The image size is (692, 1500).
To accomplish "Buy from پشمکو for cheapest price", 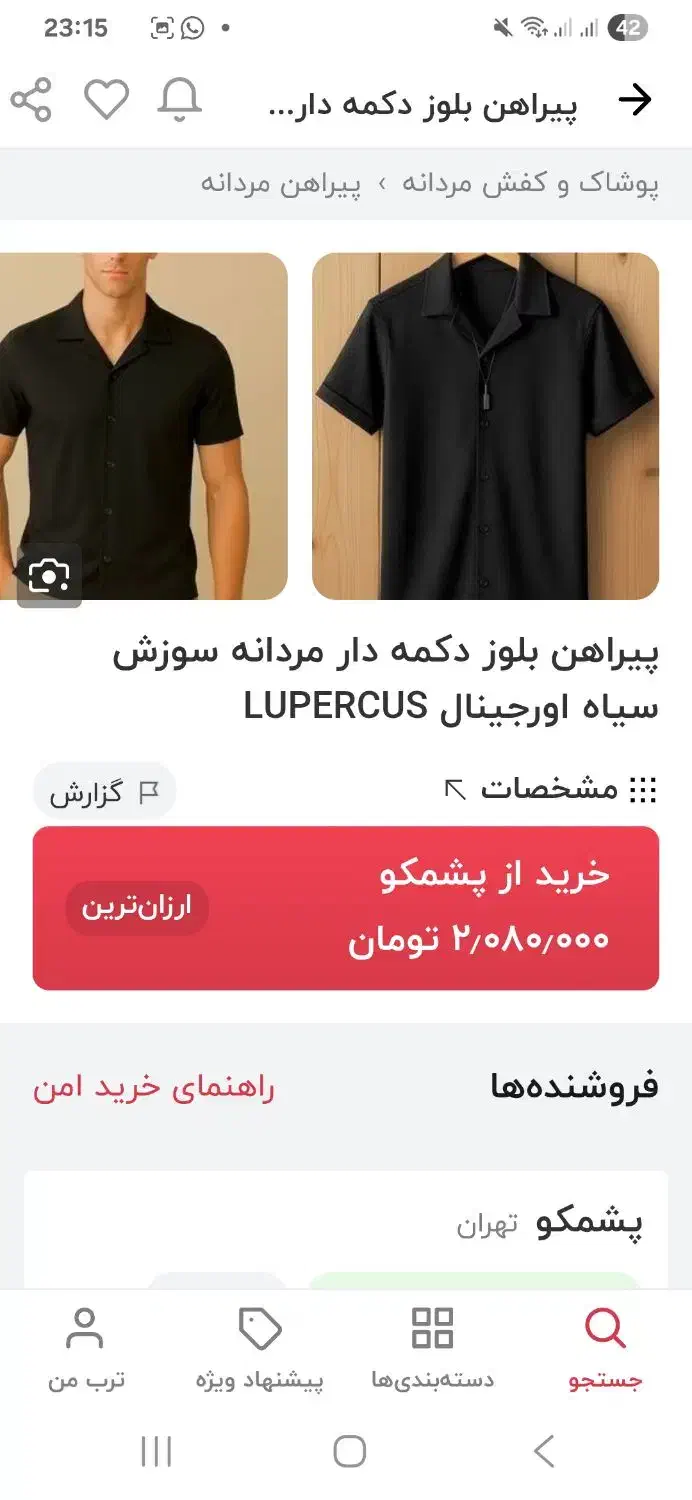I will (345, 908).
